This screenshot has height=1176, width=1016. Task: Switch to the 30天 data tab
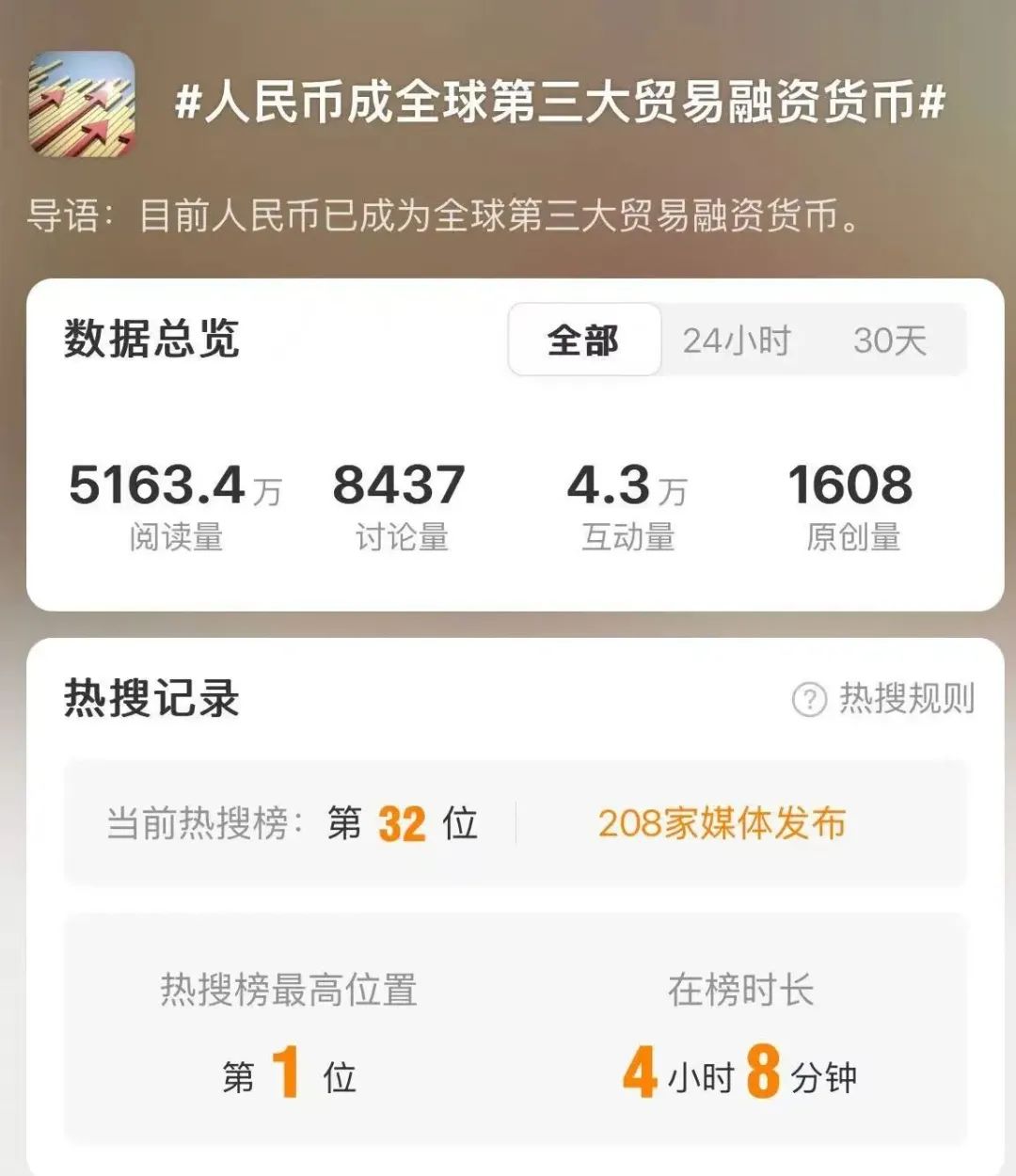click(x=889, y=341)
